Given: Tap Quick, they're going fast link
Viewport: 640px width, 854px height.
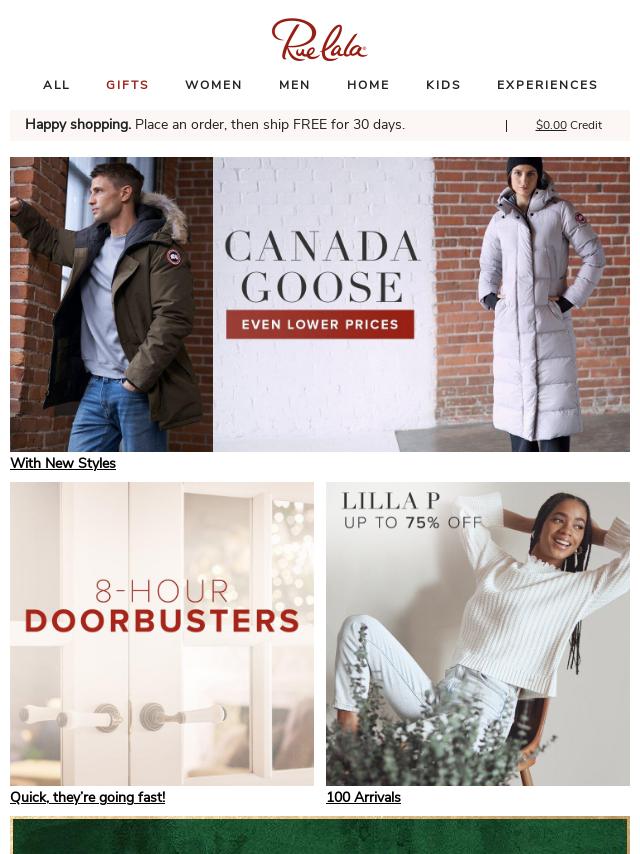Looking at the screenshot, I should pos(88,798).
